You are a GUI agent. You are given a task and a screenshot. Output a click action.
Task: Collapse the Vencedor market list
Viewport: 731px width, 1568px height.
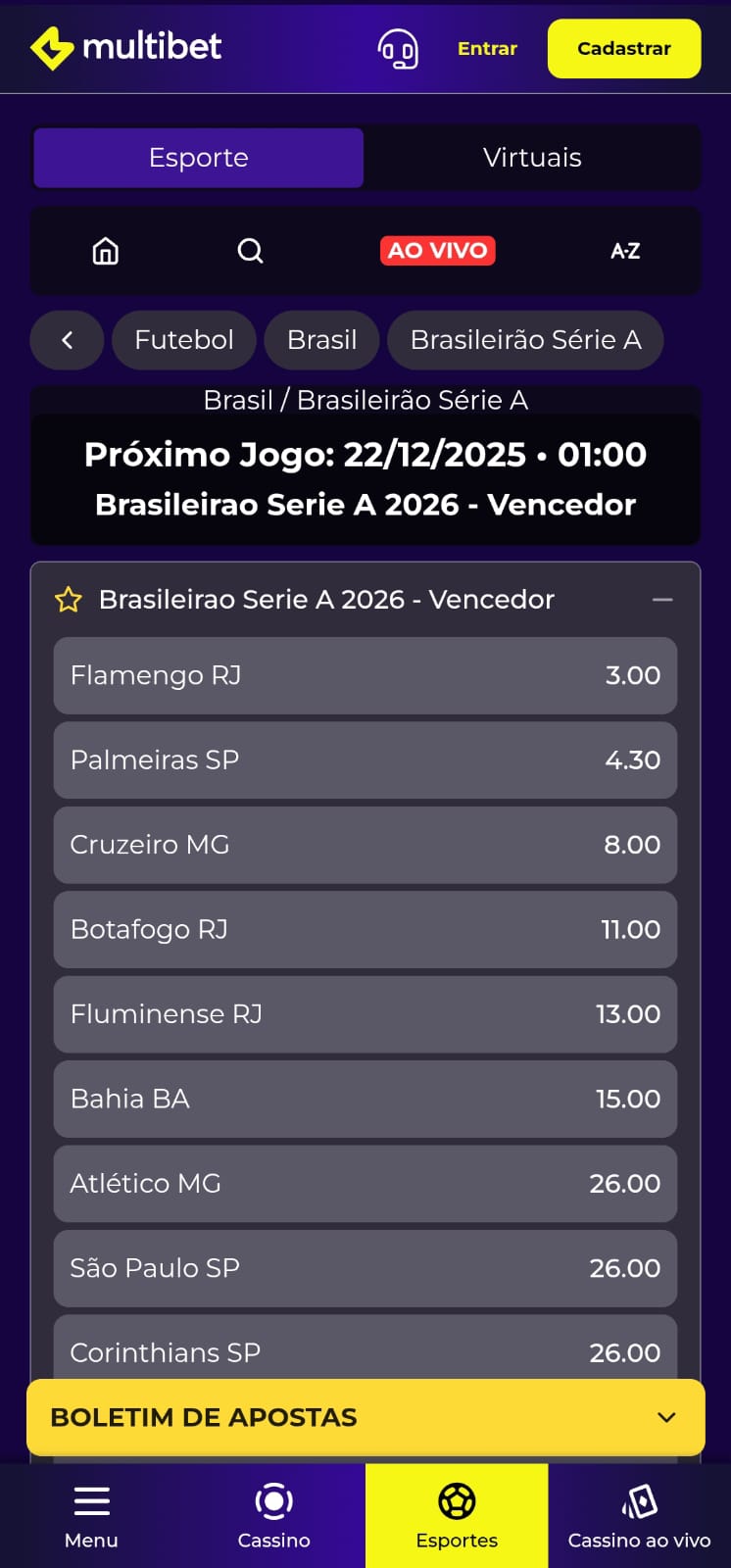[663, 599]
